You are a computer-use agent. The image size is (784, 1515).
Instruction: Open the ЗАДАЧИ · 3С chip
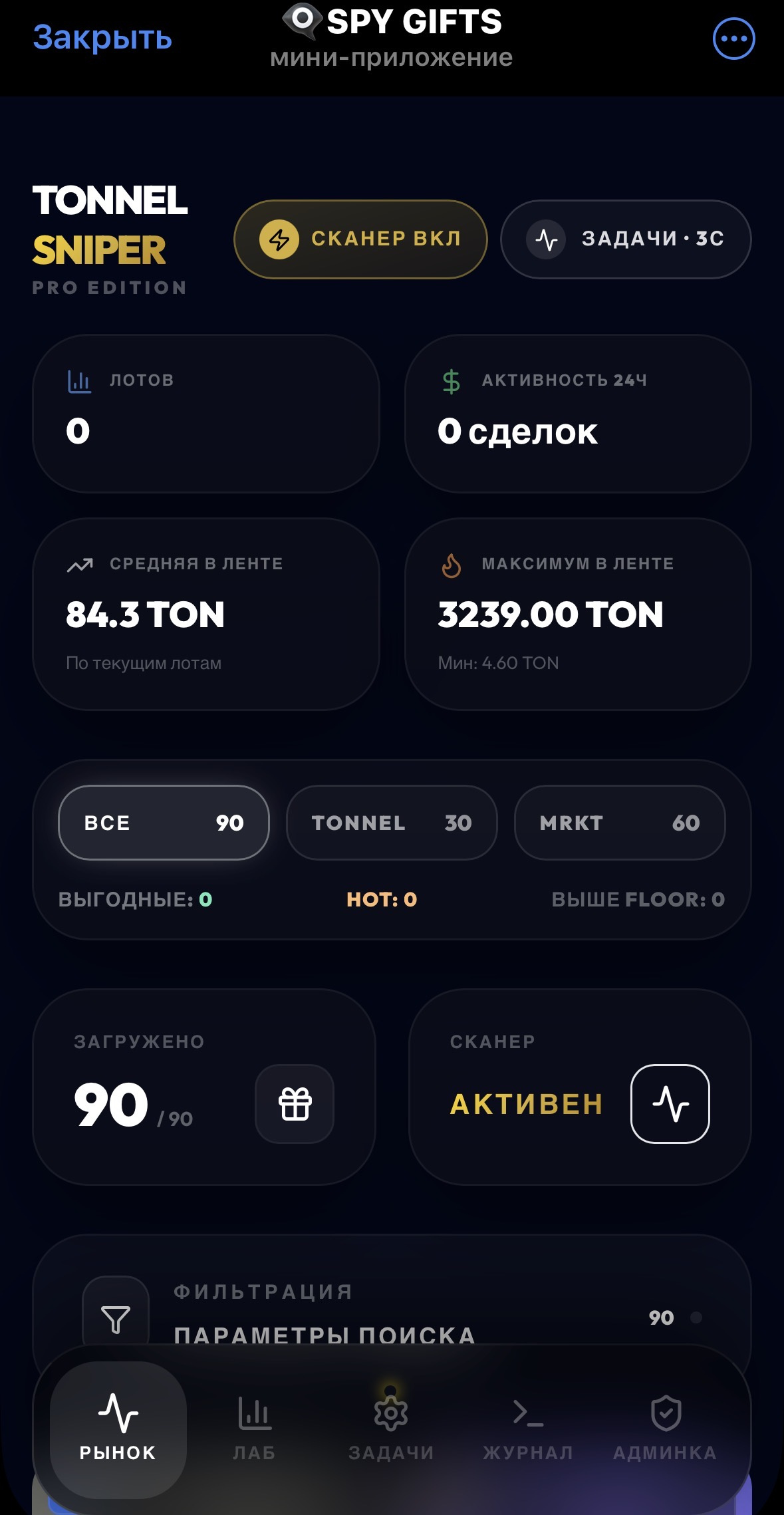[x=626, y=239]
